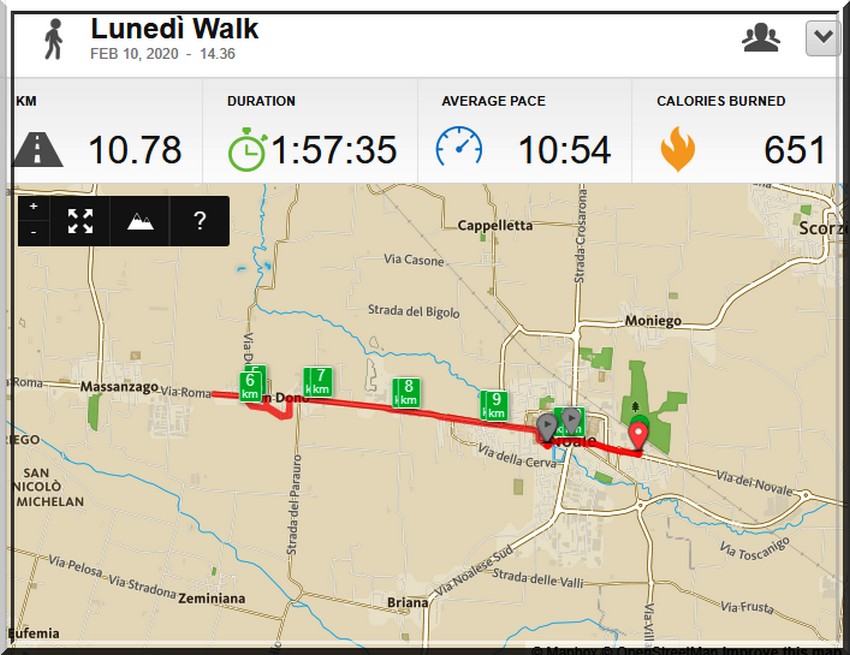The width and height of the screenshot is (850, 655).
Task: Open the map help question mark
Action: click(199, 221)
